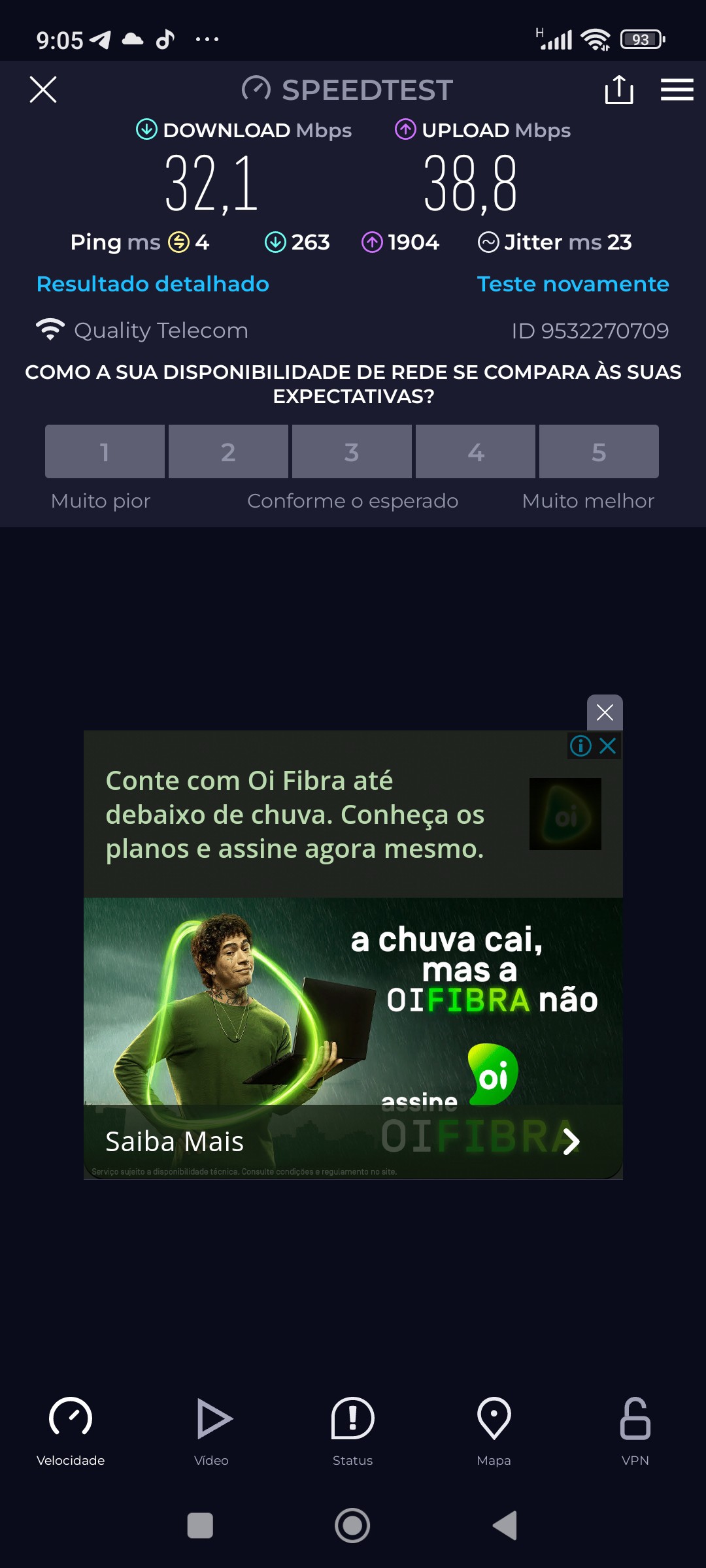706x1568 pixels.
Task: Go back using system back button
Action: click(x=505, y=1526)
